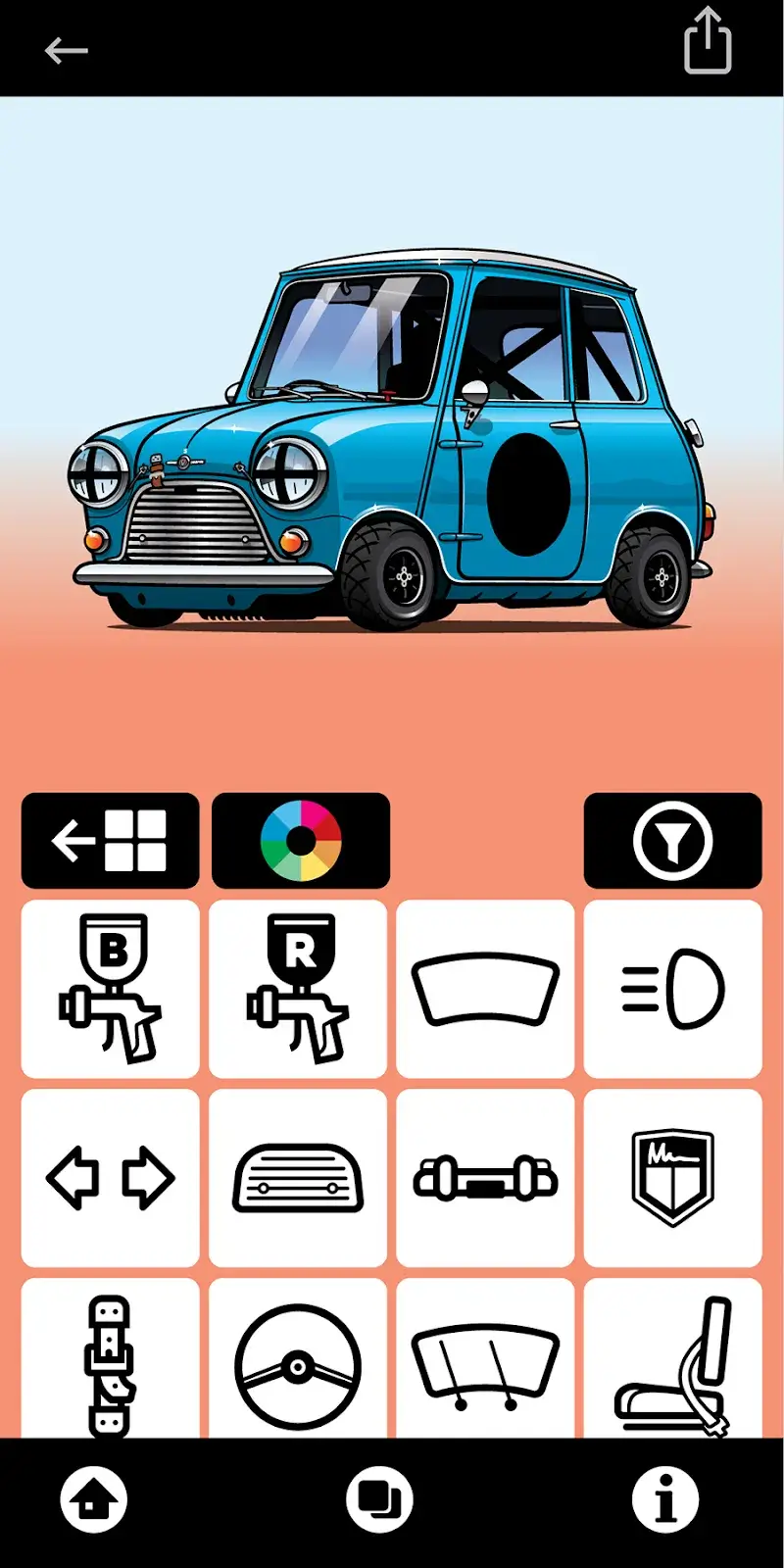
Task: Open the windshield wipers customization
Action: pos(485,1357)
